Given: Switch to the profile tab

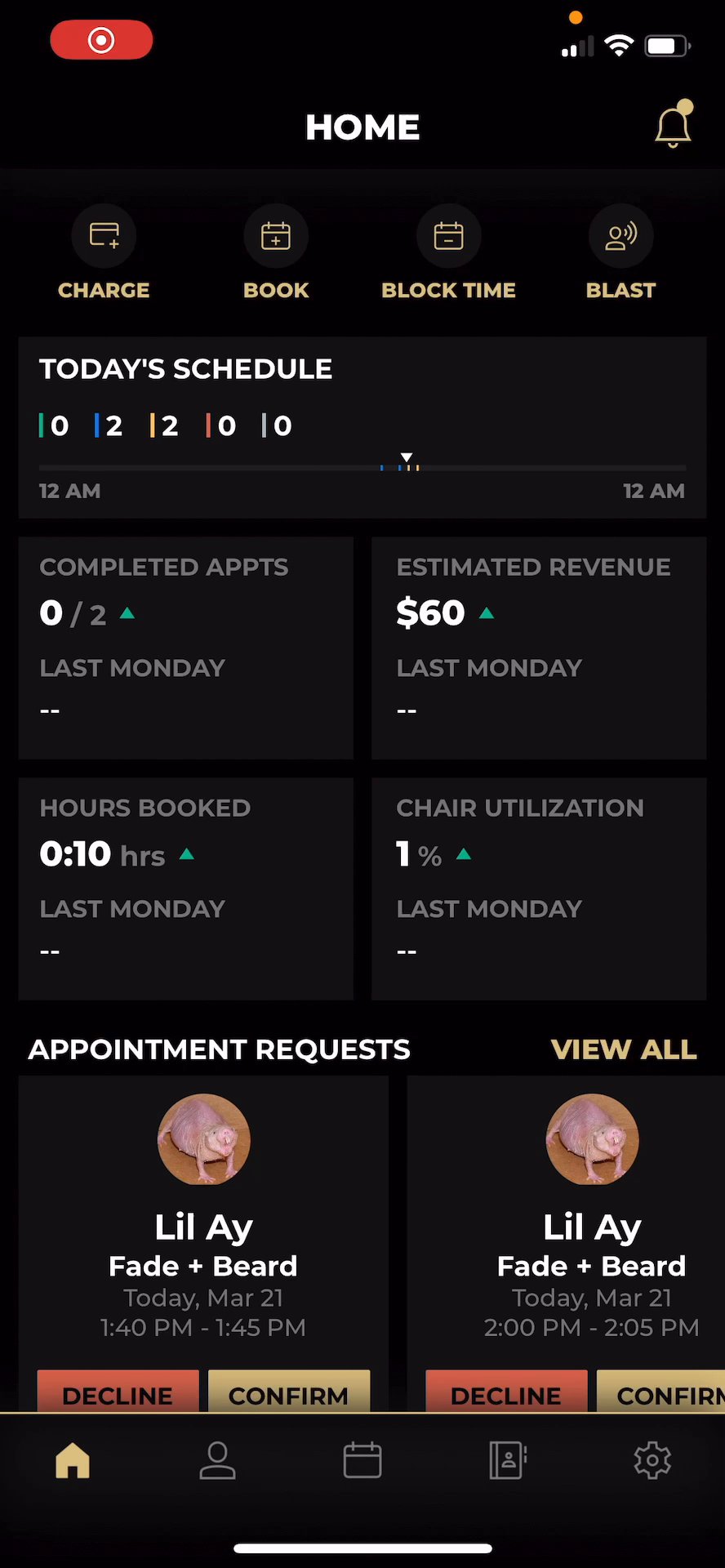Looking at the screenshot, I should pyautogui.click(x=217, y=1460).
